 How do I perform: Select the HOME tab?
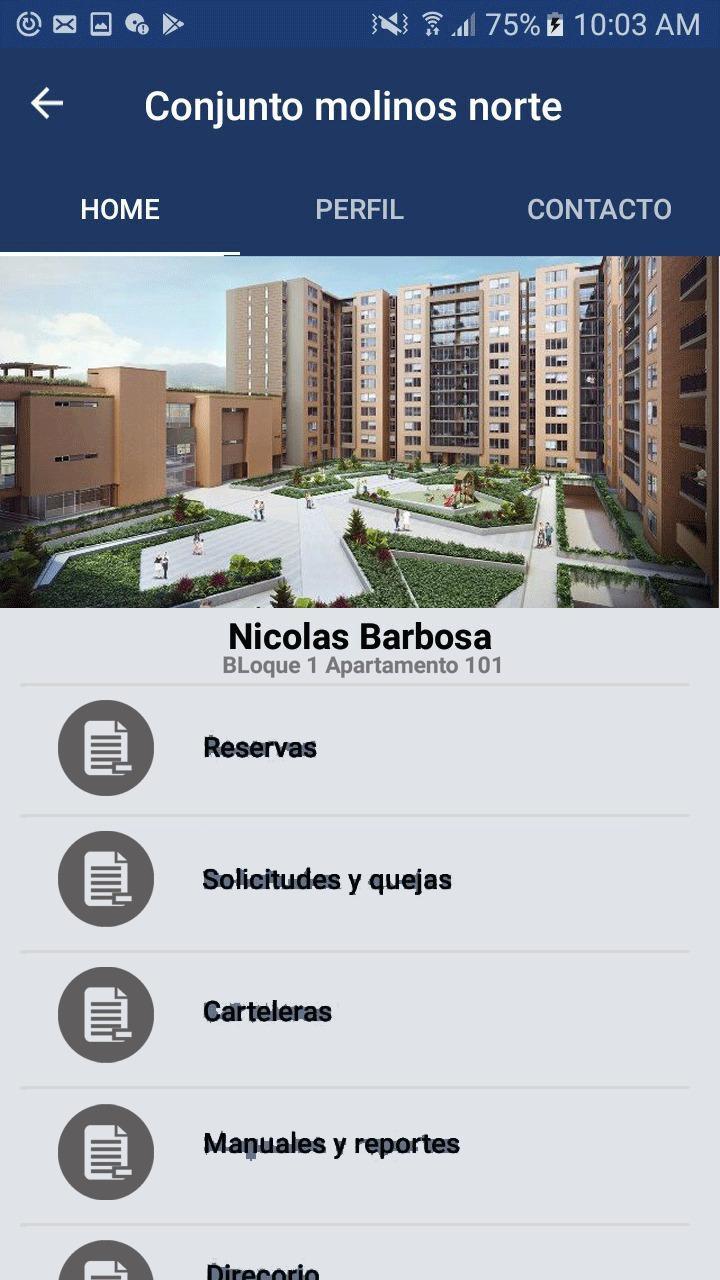tap(120, 209)
